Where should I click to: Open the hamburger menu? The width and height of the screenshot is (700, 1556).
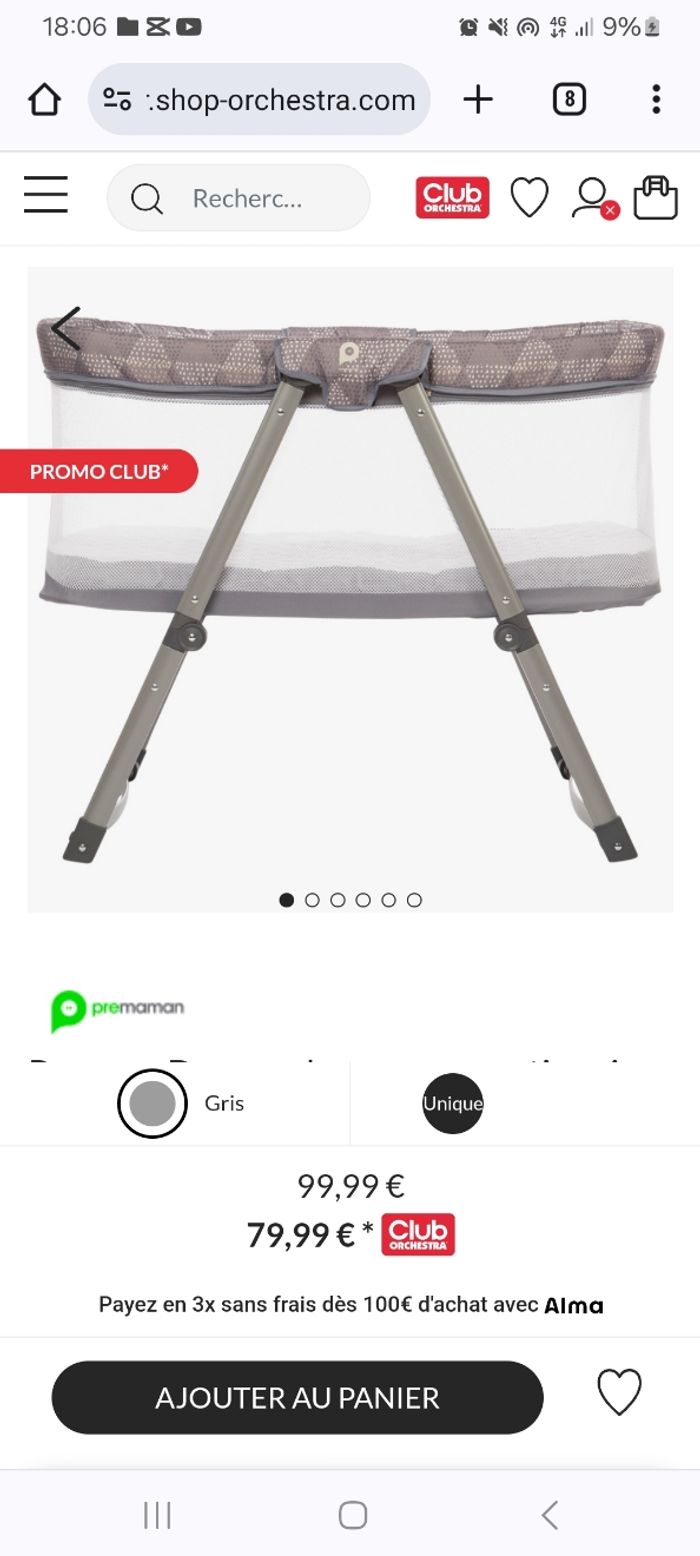pyautogui.click(x=46, y=195)
